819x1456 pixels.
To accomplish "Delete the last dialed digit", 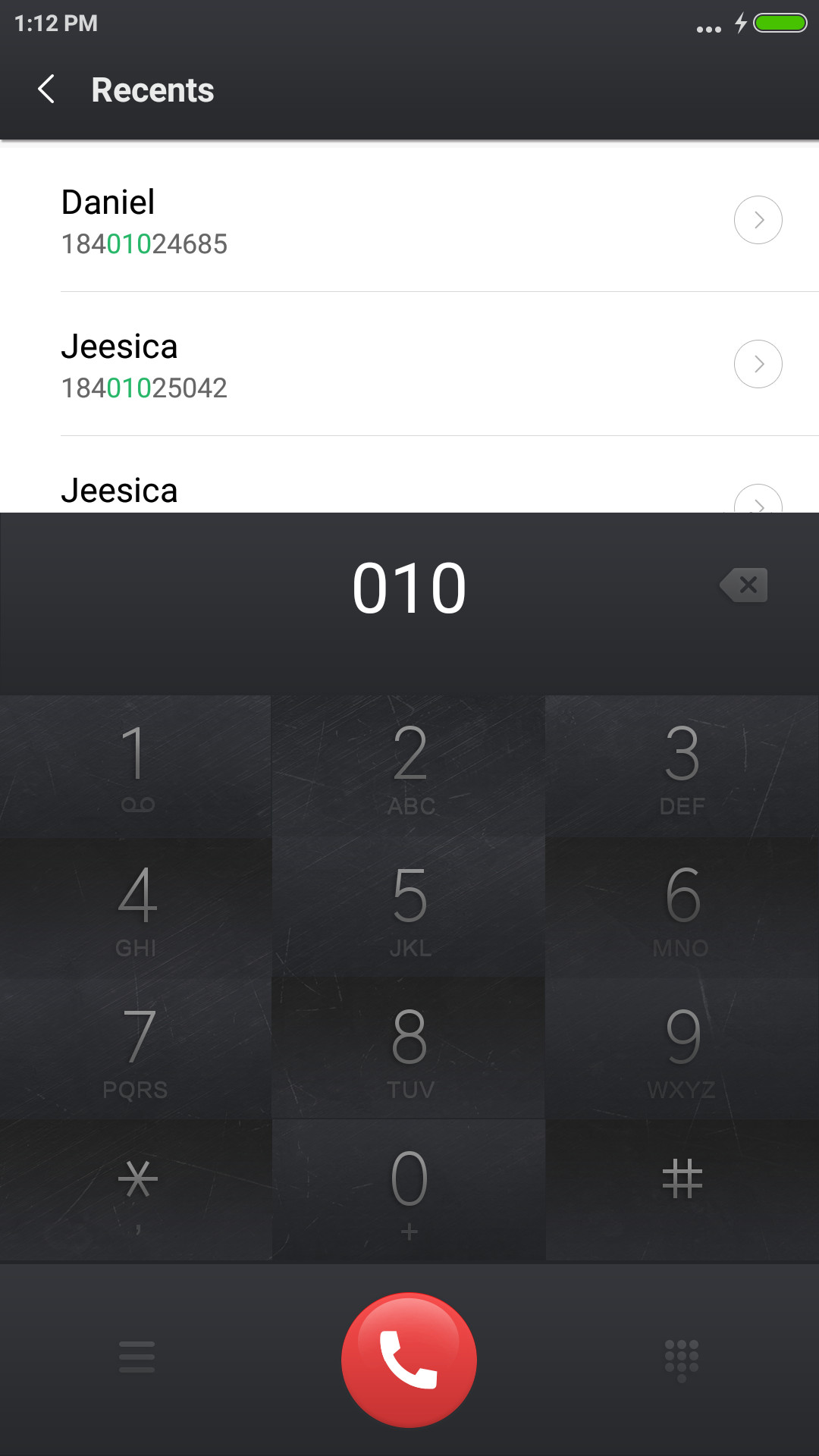I will pos(744,585).
